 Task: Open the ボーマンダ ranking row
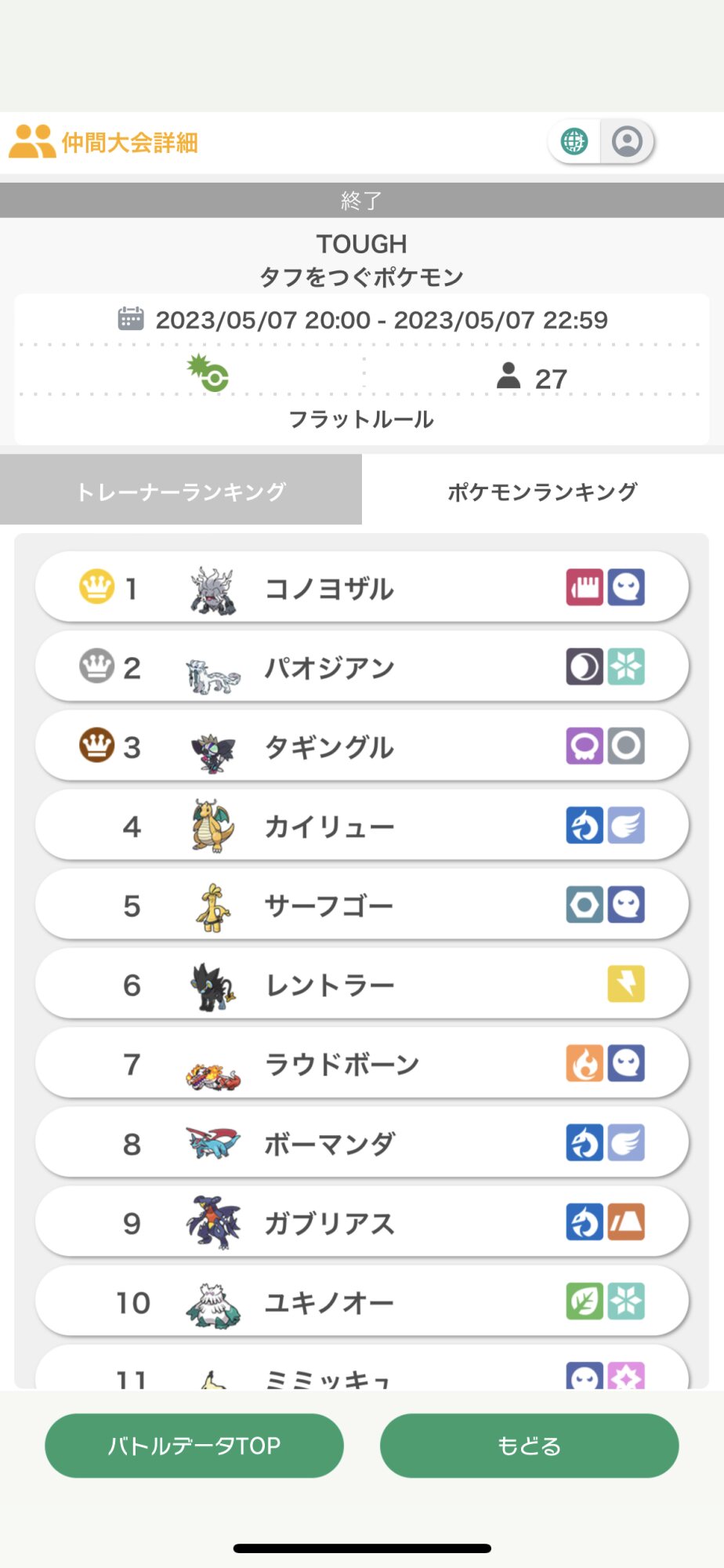[x=362, y=1144]
